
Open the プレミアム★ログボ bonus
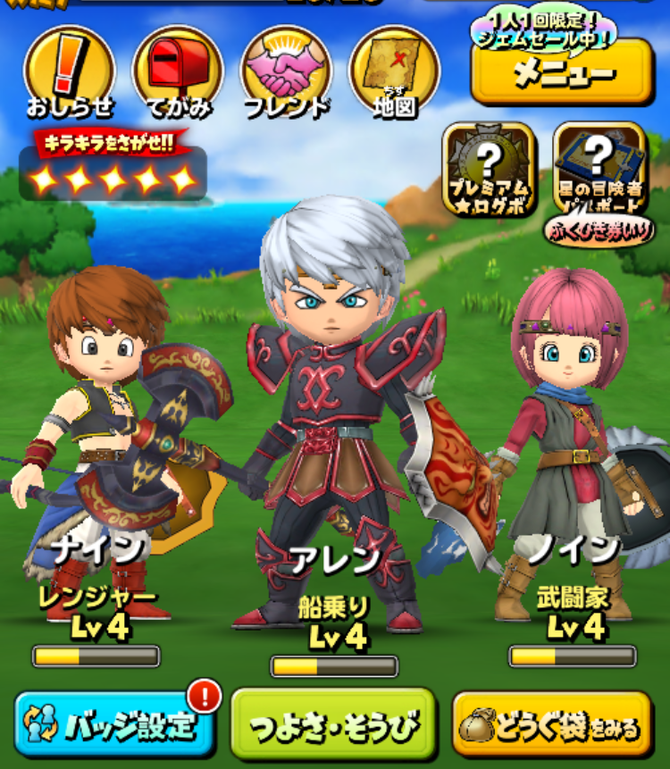(490, 169)
